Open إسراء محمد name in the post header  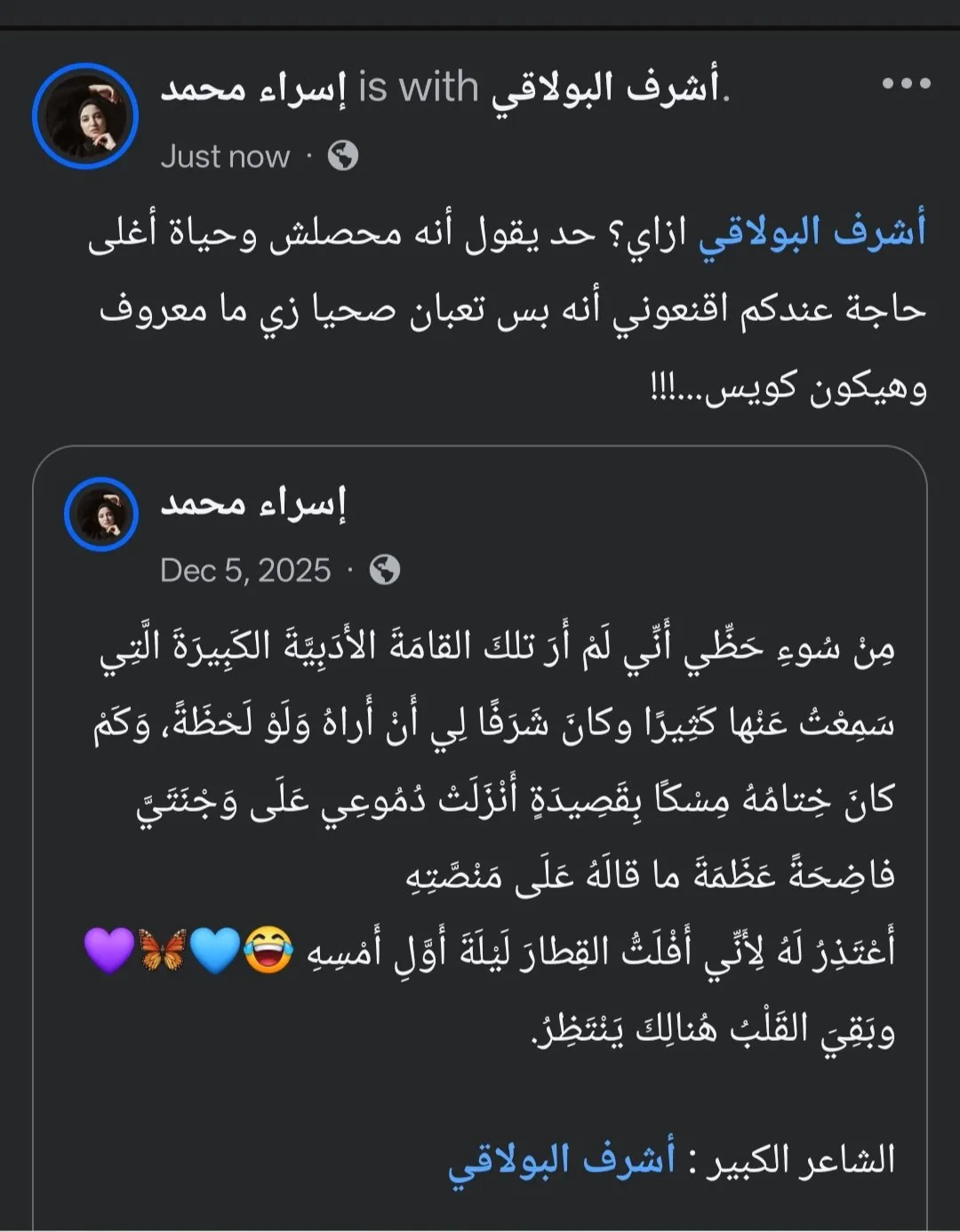(x=253, y=88)
